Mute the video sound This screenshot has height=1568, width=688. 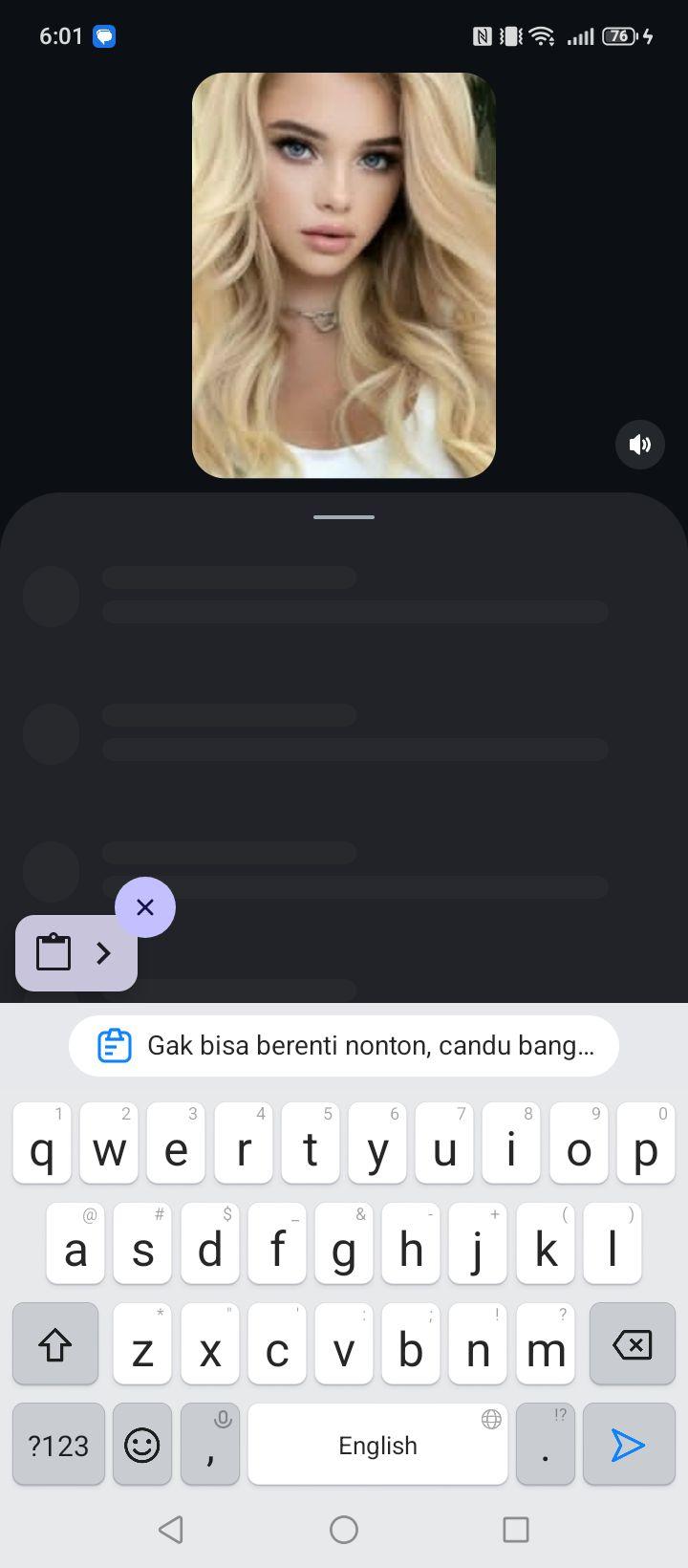pyautogui.click(x=639, y=445)
